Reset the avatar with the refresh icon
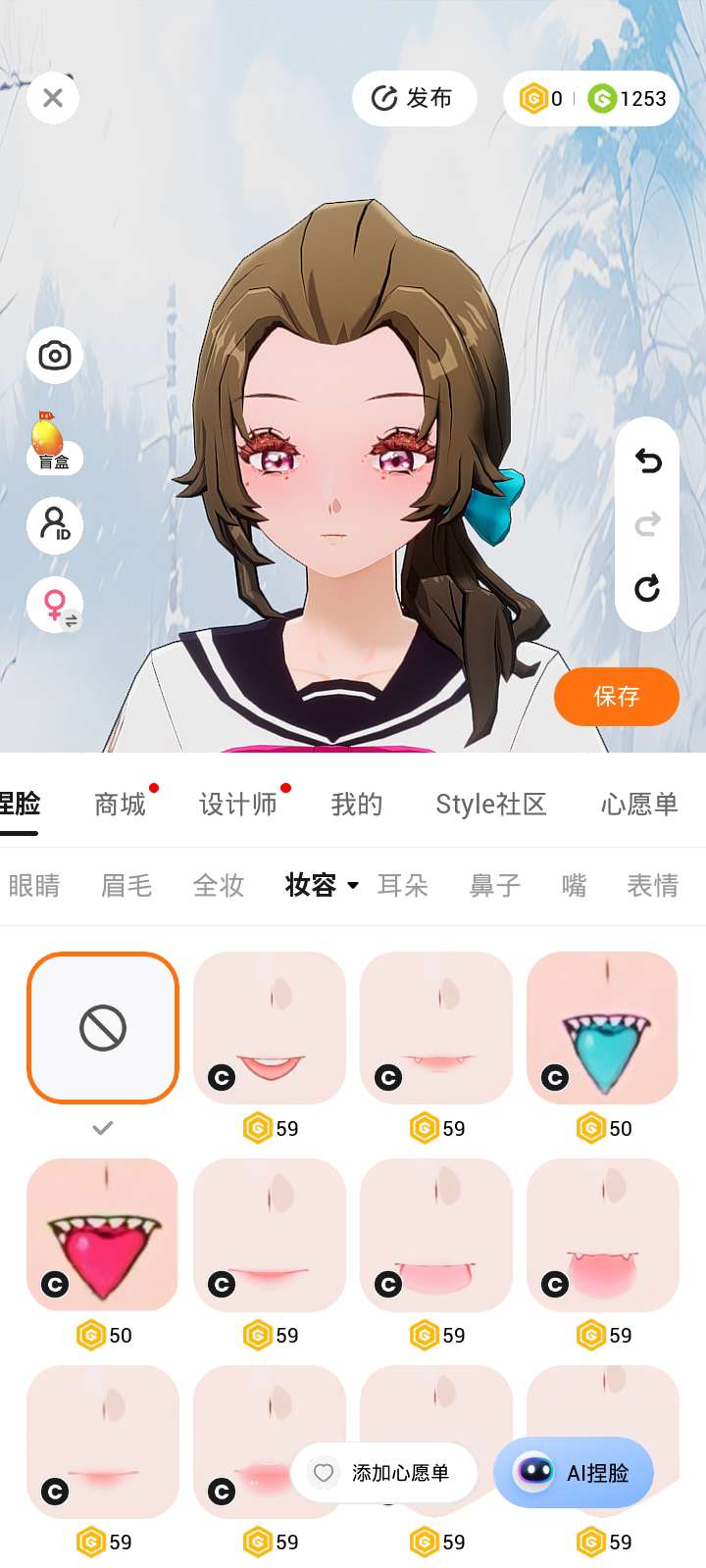The height and width of the screenshot is (1568, 706). click(647, 588)
